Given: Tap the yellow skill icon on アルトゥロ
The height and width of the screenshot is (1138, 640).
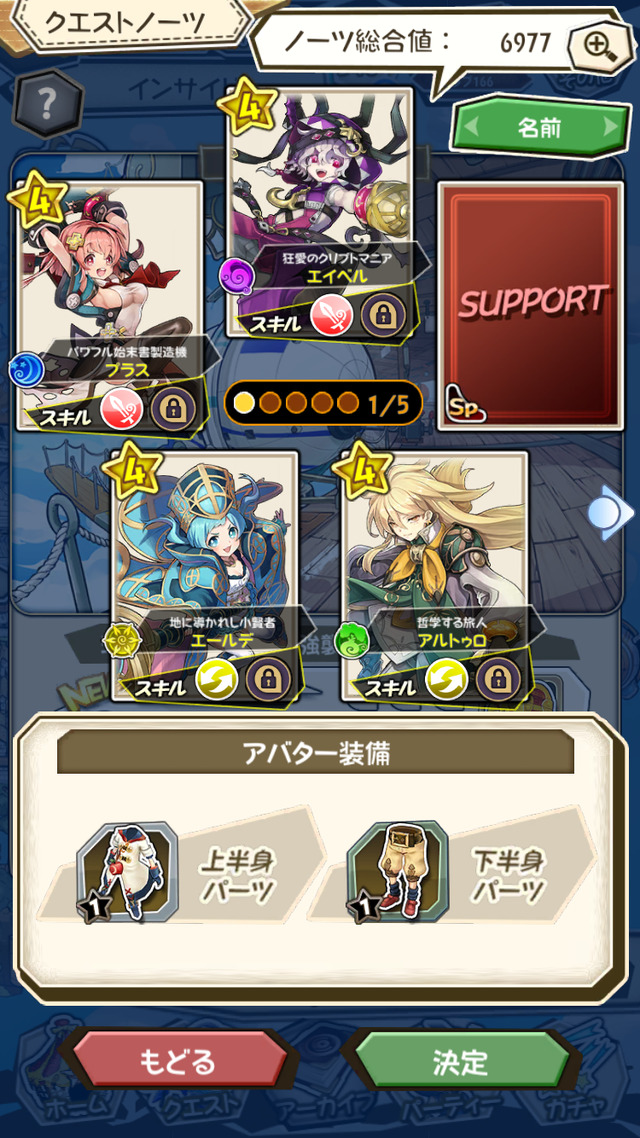Looking at the screenshot, I should point(447,679).
